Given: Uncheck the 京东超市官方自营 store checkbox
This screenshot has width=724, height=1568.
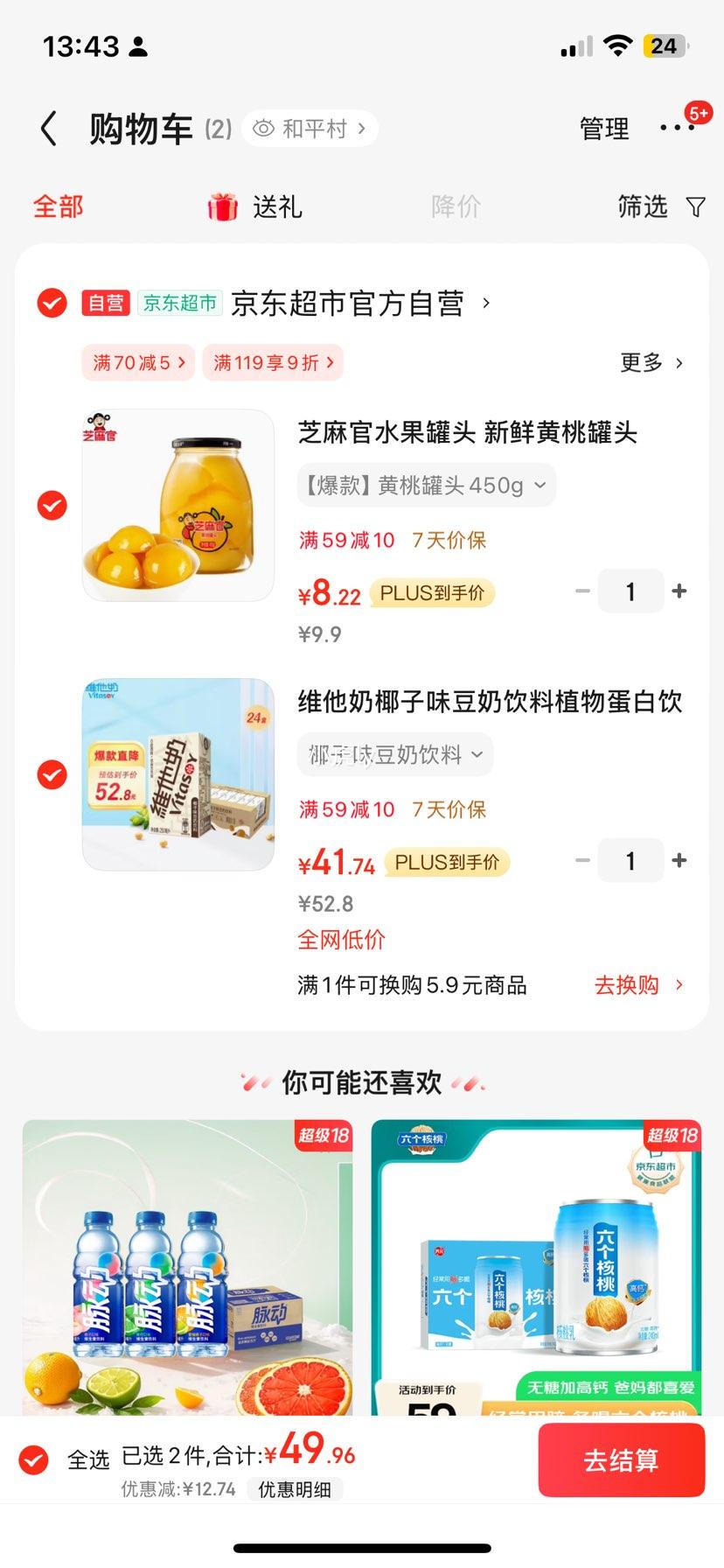Looking at the screenshot, I should click(x=51, y=304).
